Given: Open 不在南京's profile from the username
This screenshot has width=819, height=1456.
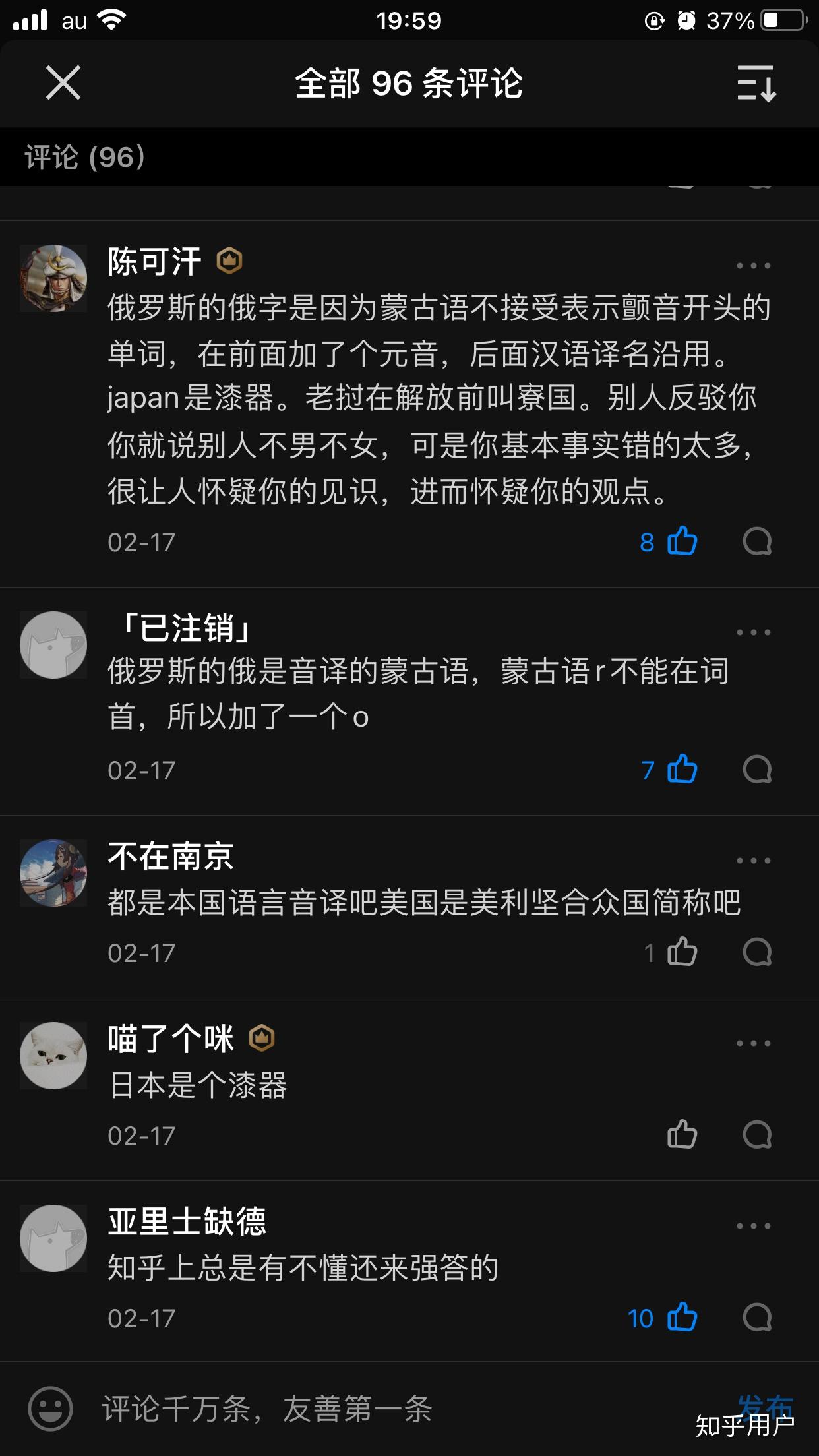Looking at the screenshot, I should 171,857.
